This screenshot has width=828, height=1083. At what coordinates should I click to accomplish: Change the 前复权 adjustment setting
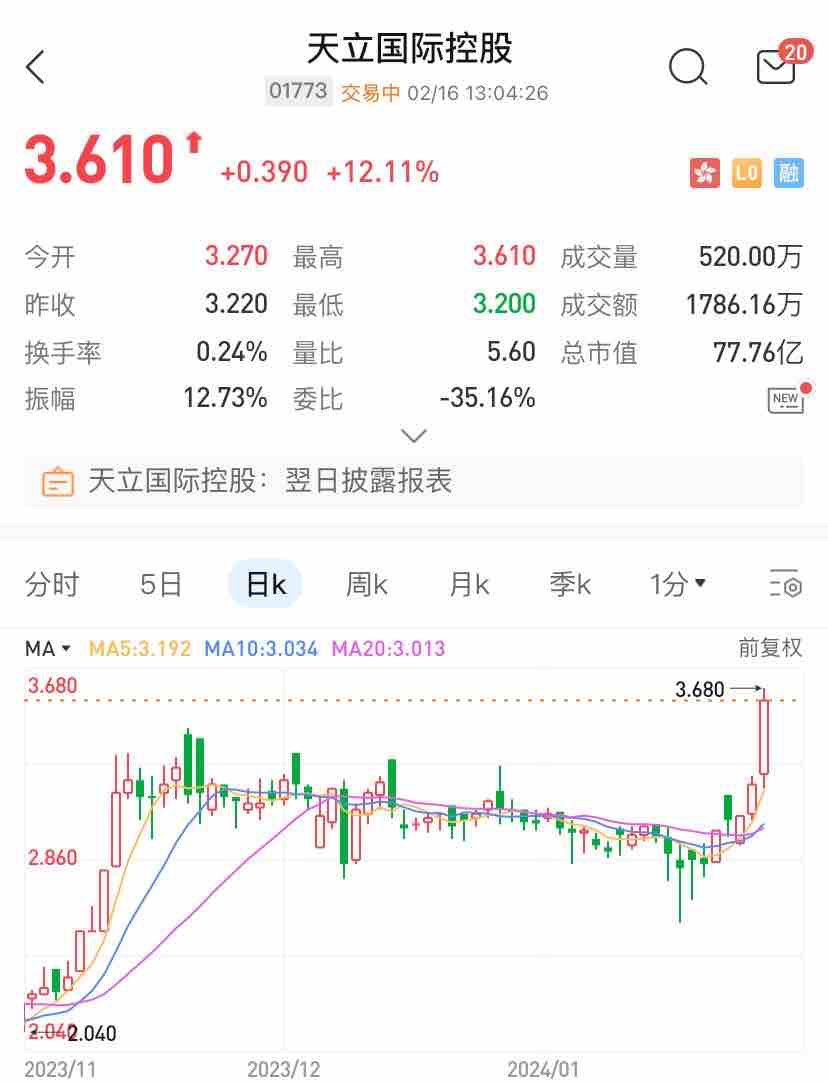coord(770,648)
